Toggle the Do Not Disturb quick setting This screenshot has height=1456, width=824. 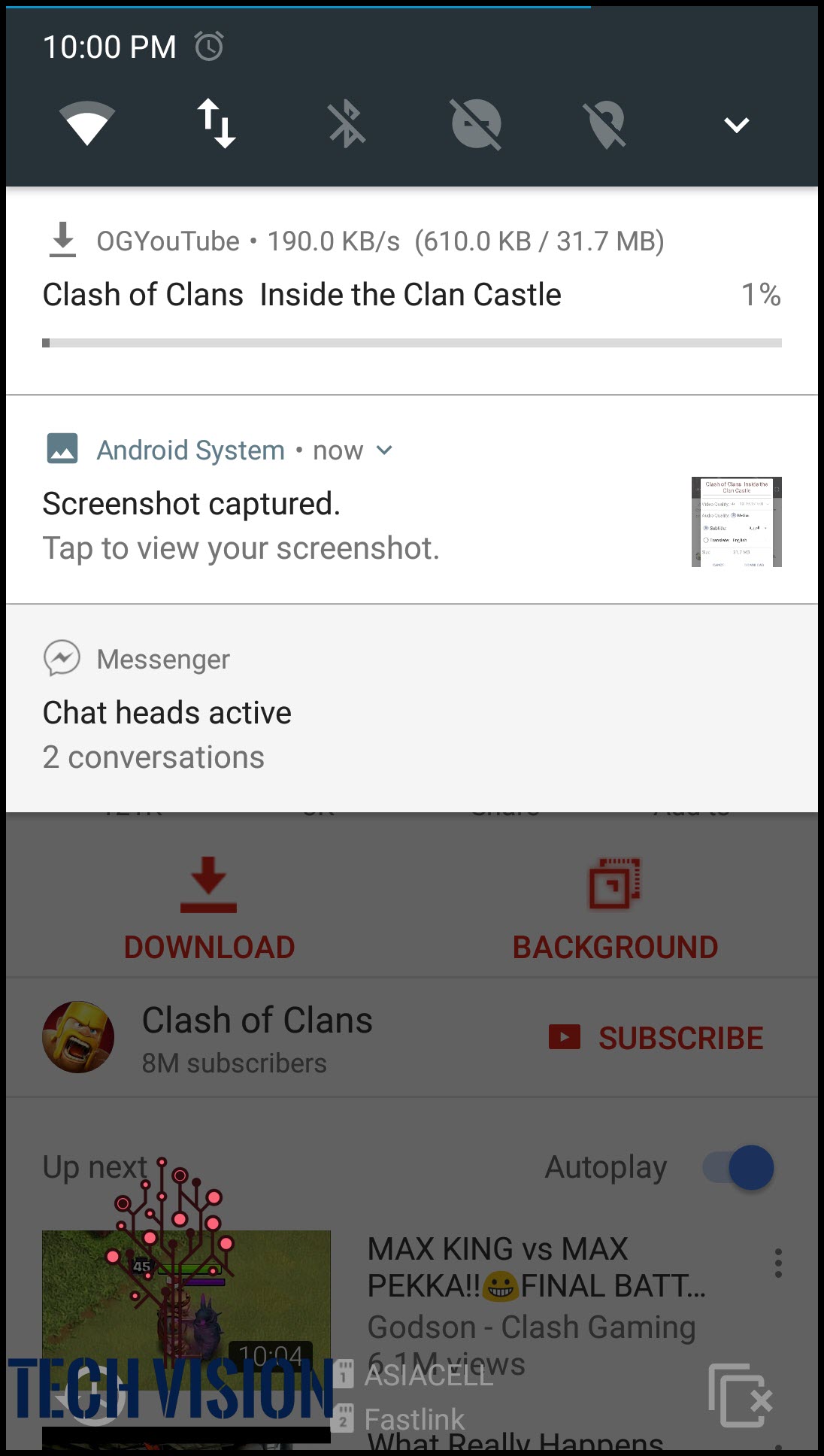[477, 124]
